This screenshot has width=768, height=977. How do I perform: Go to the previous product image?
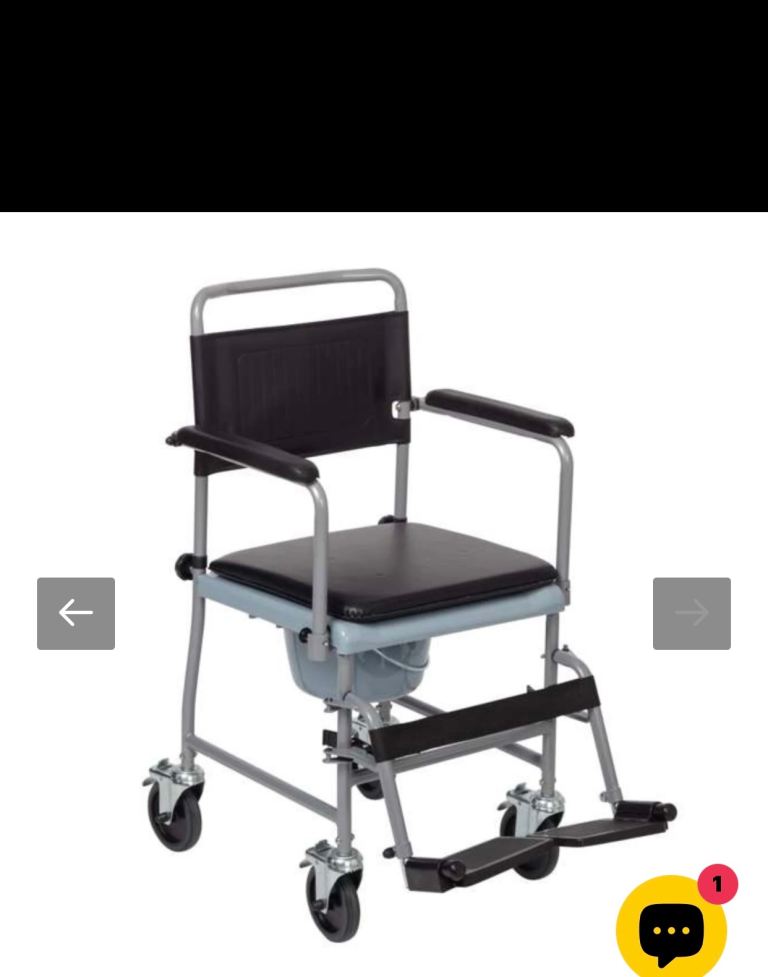[x=76, y=613]
